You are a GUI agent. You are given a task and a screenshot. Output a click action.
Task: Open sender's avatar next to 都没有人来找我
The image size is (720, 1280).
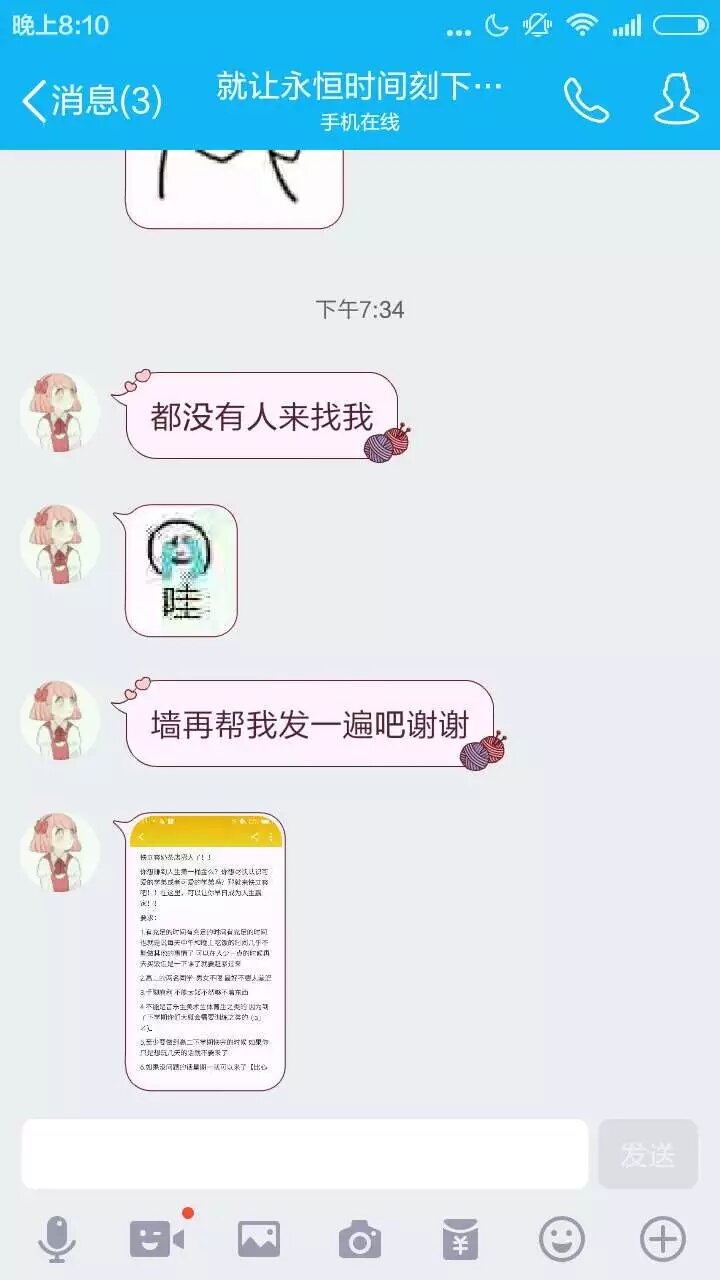[60, 413]
